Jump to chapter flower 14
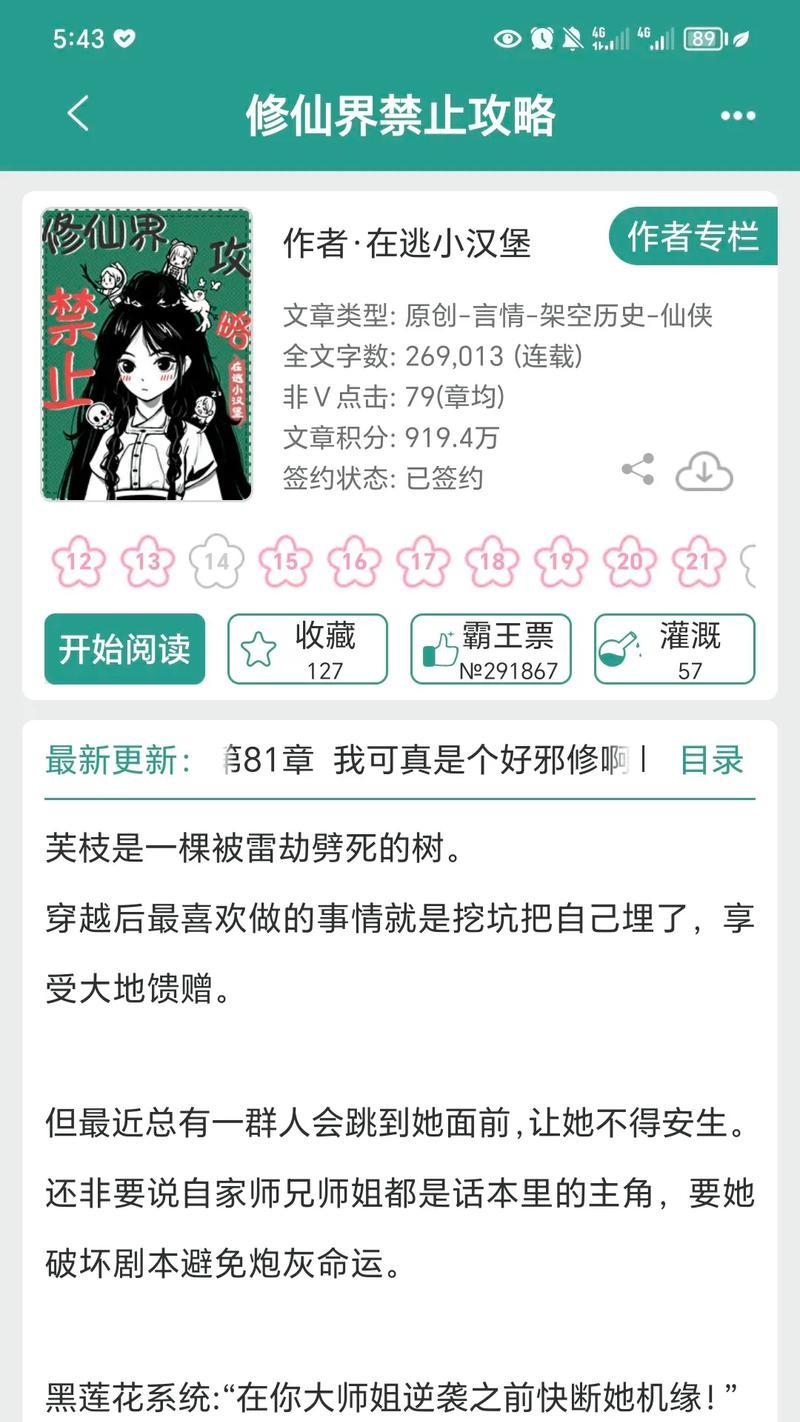 pos(217,561)
